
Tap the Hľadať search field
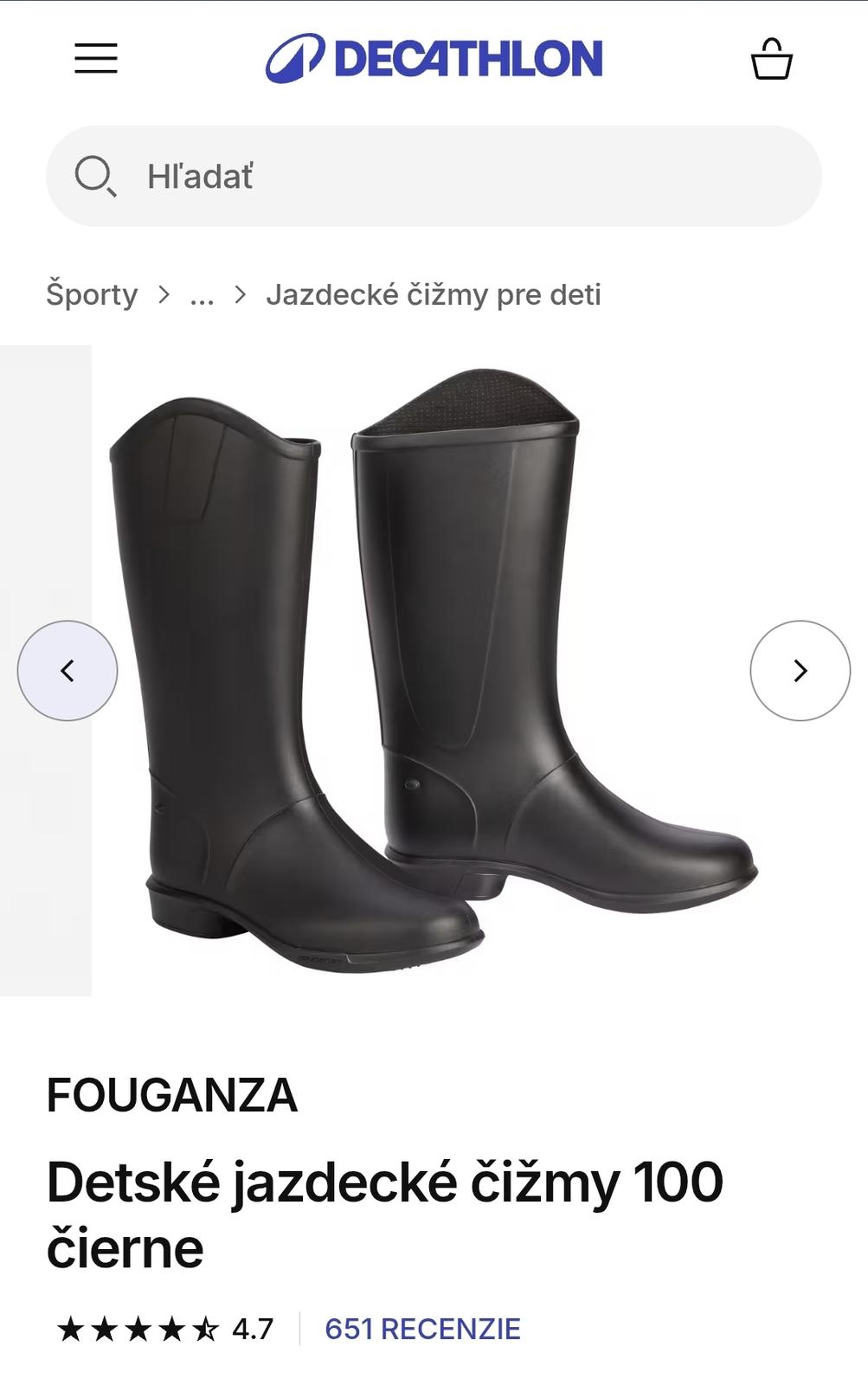coord(433,177)
